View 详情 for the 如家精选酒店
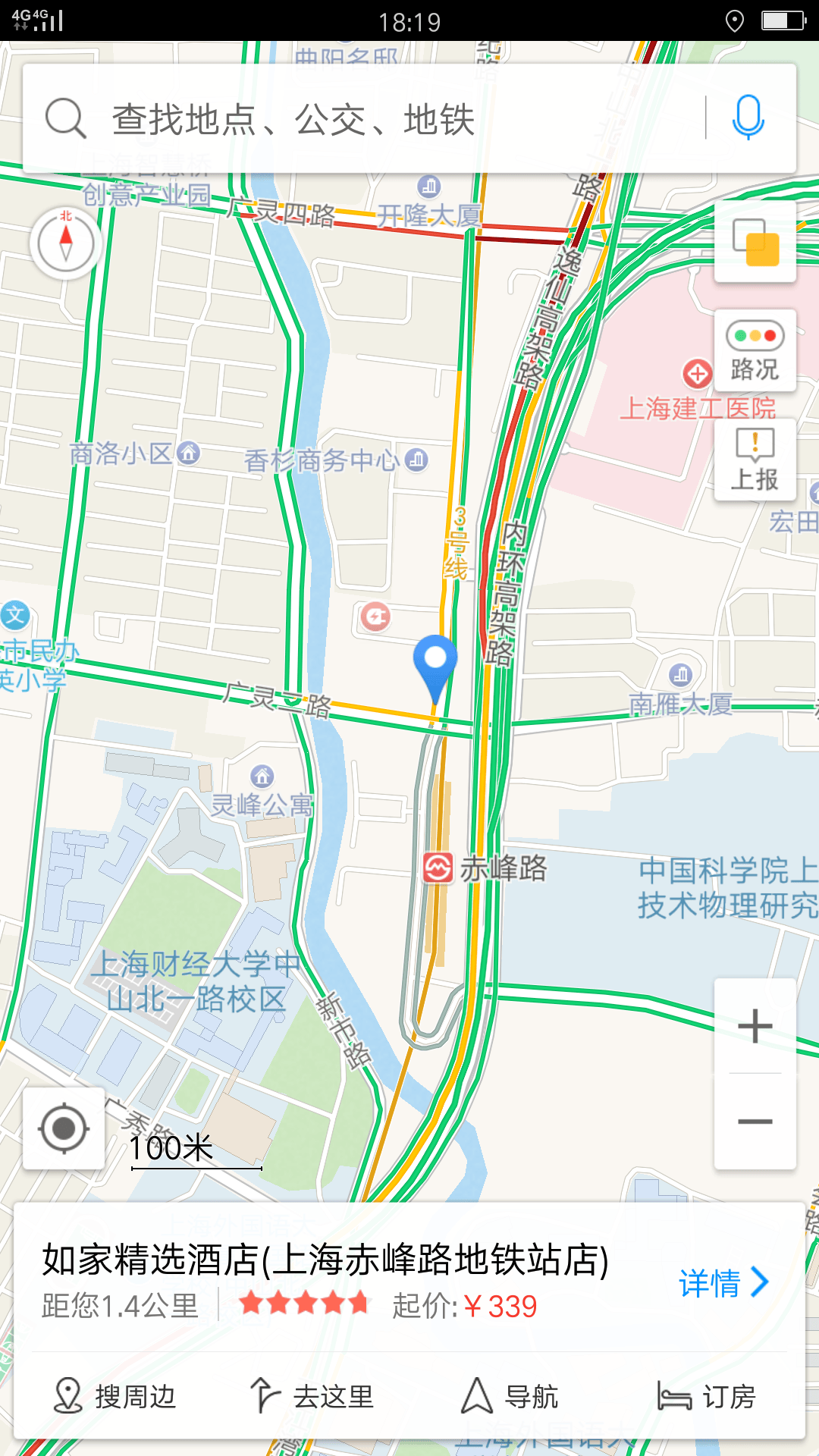The image size is (819, 1456). 723,1282
